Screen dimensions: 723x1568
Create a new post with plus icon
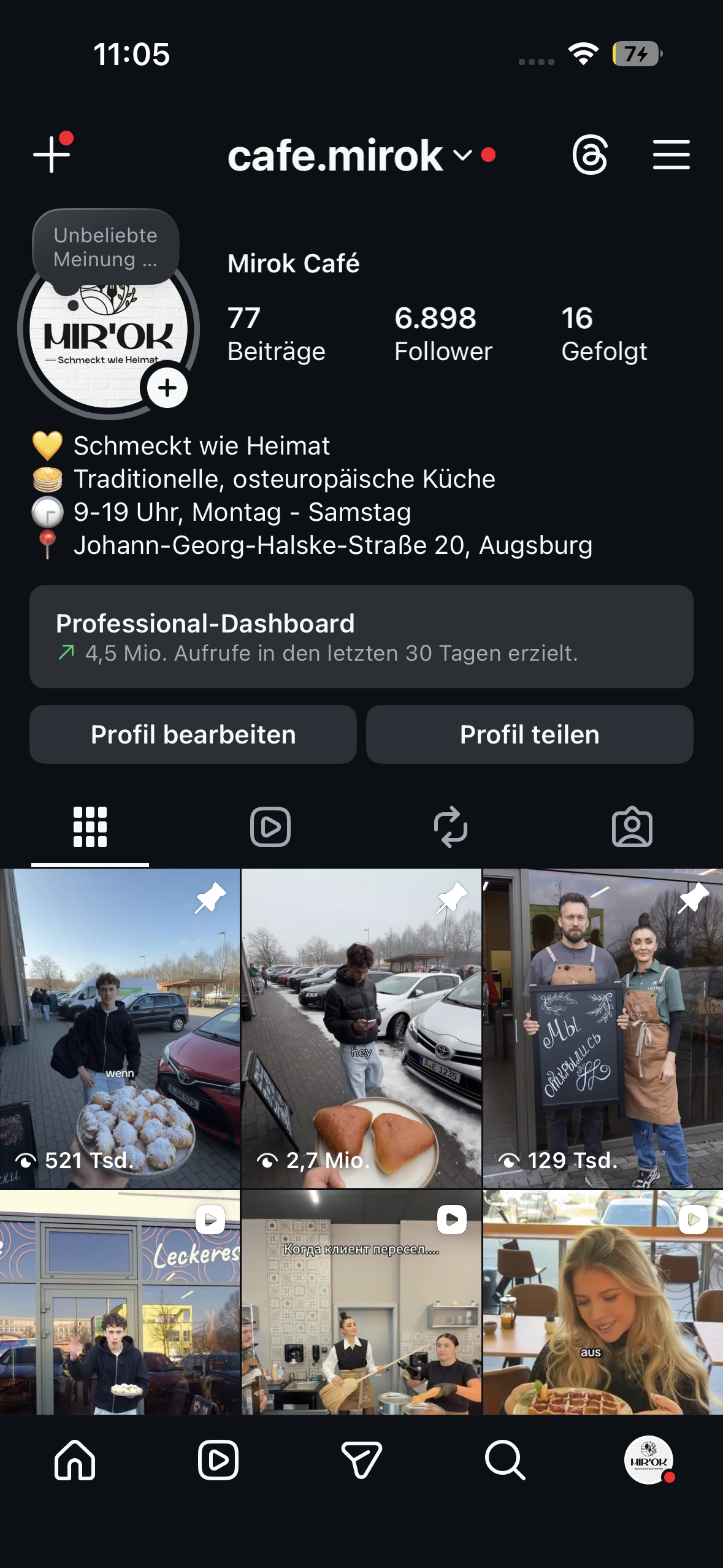point(52,154)
